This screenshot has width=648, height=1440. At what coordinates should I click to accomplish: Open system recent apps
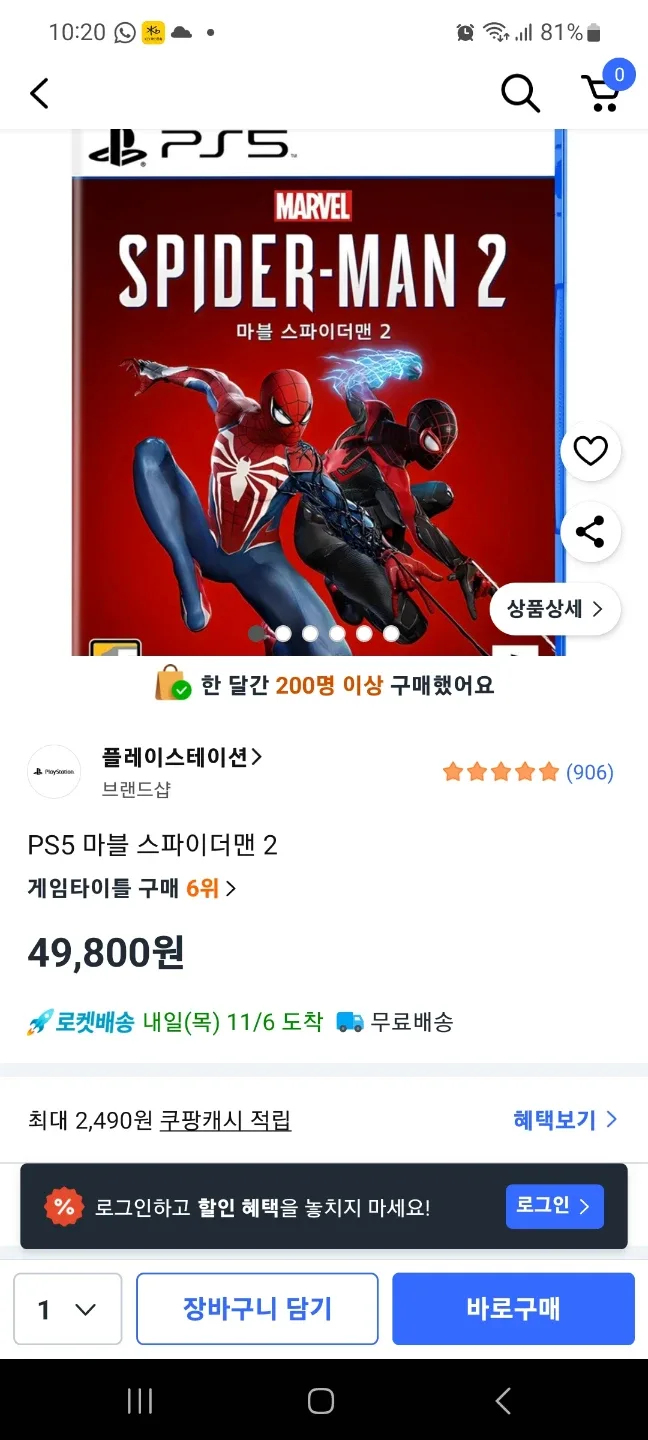(140, 1401)
